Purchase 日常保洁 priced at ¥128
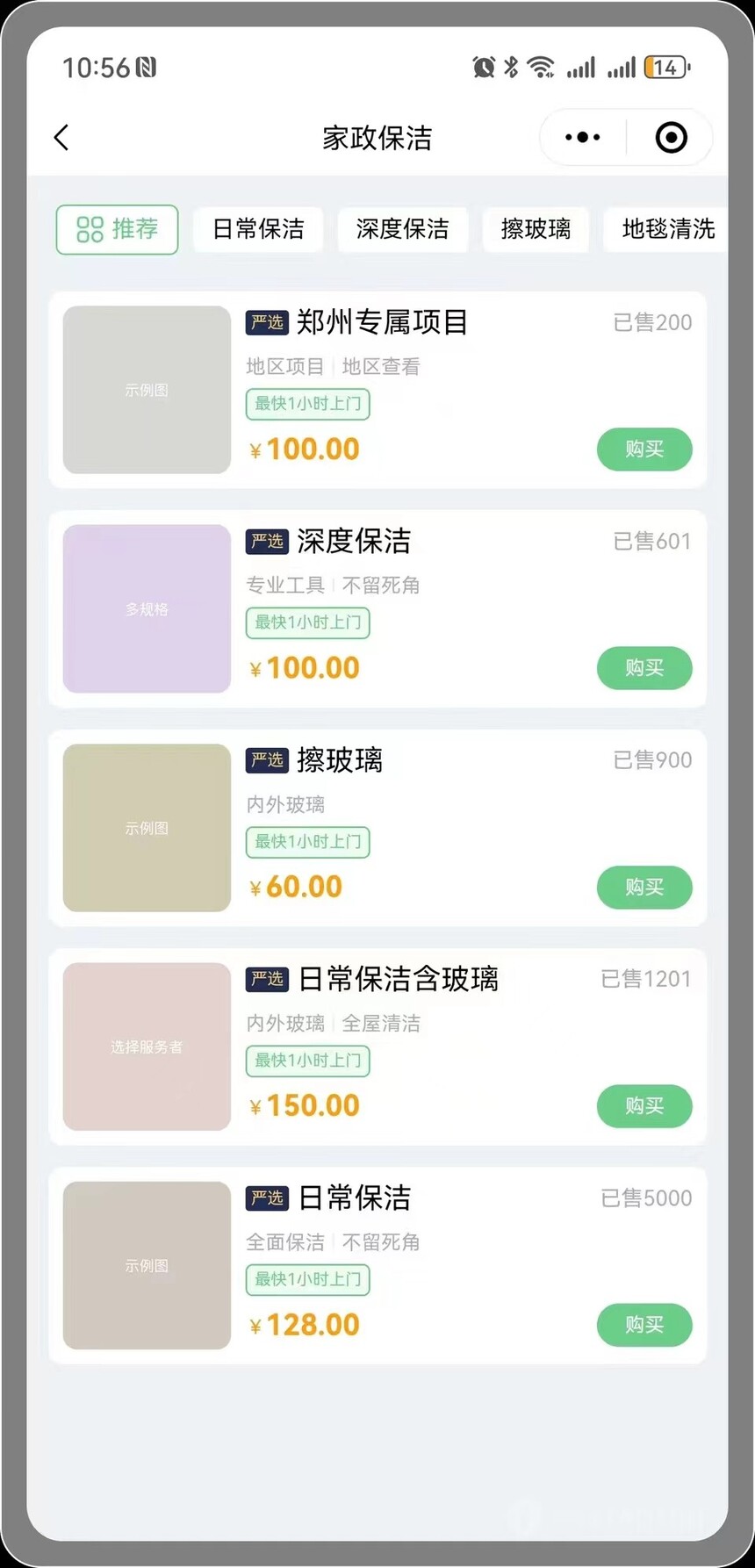 (x=644, y=1325)
